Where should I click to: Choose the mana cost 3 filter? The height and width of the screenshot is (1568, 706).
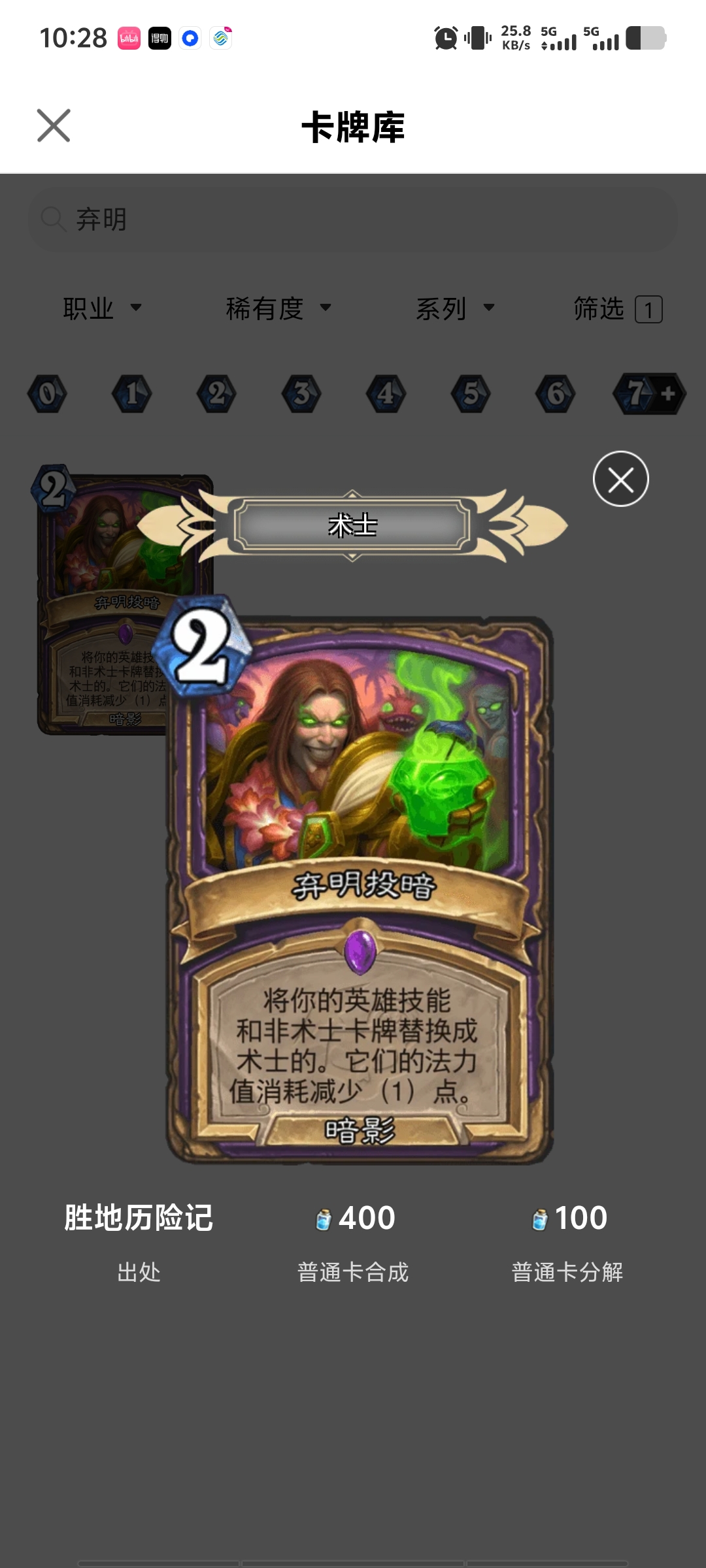[301, 393]
